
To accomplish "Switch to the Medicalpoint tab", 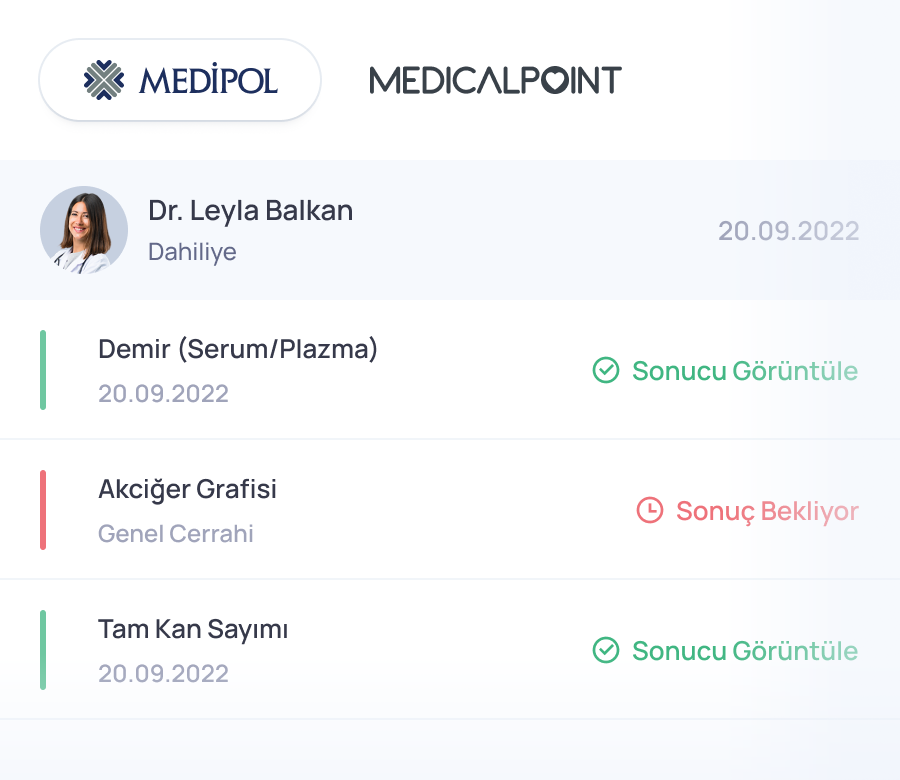I will coord(495,80).
